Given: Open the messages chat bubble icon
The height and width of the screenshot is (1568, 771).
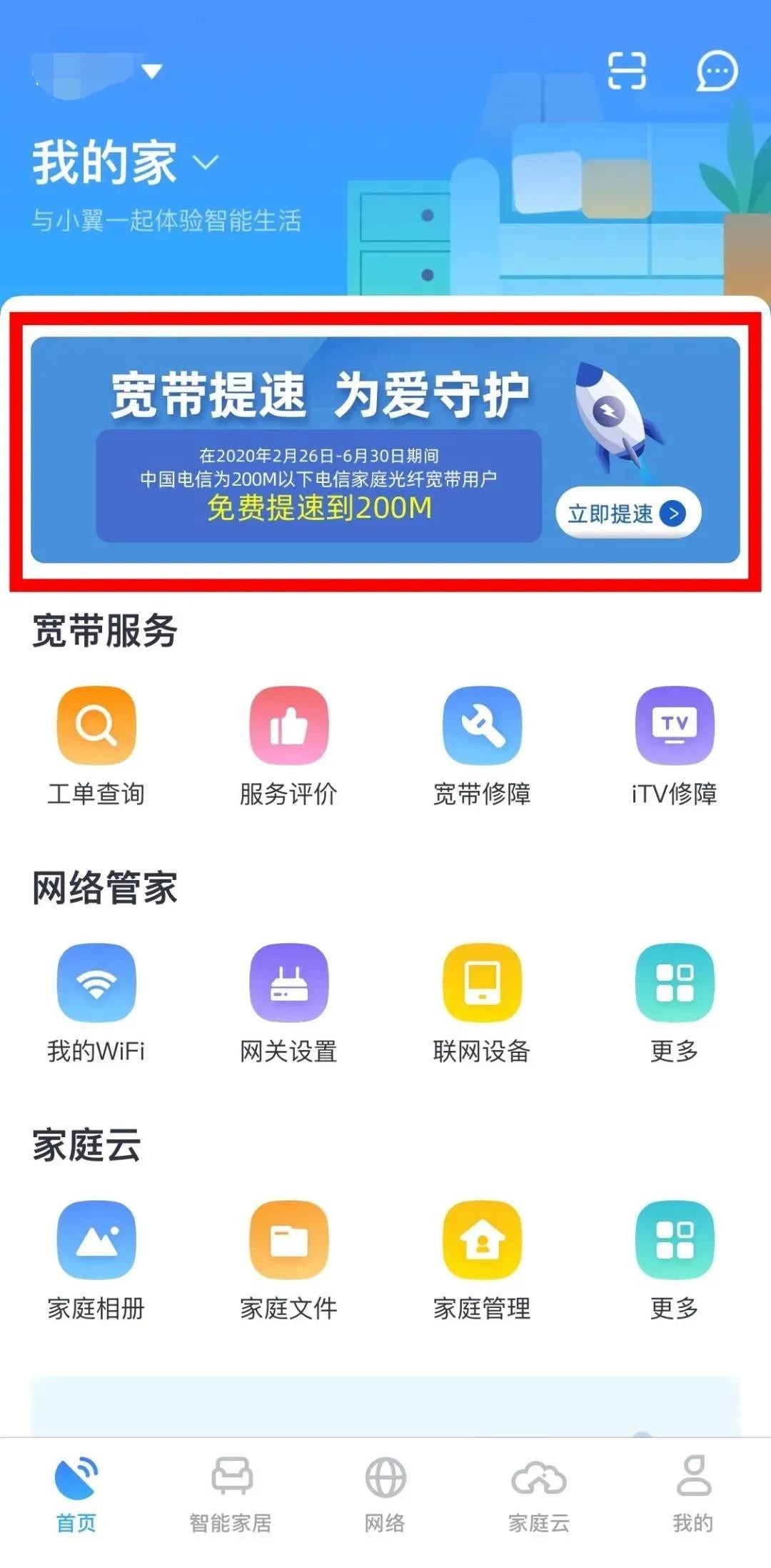Looking at the screenshot, I should pos(716,71).
